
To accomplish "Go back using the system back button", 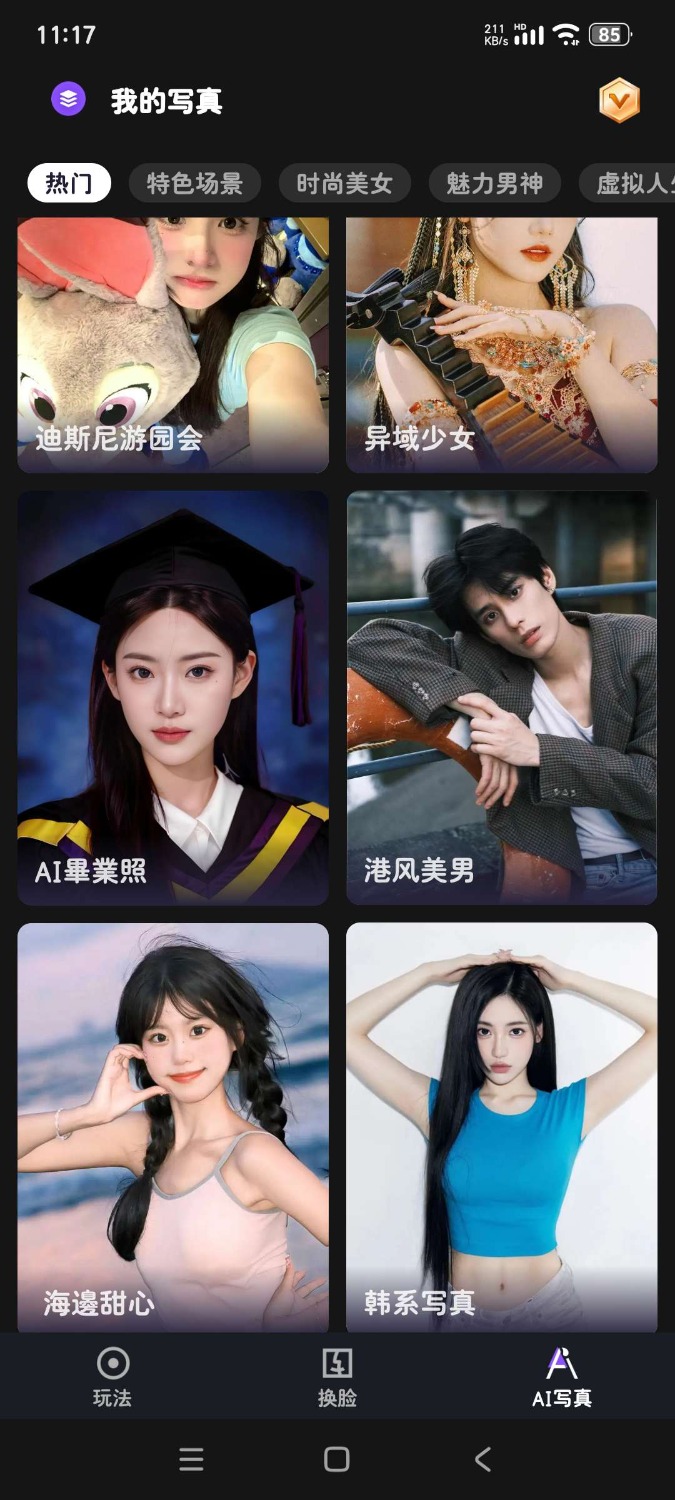I will 483,1459.
